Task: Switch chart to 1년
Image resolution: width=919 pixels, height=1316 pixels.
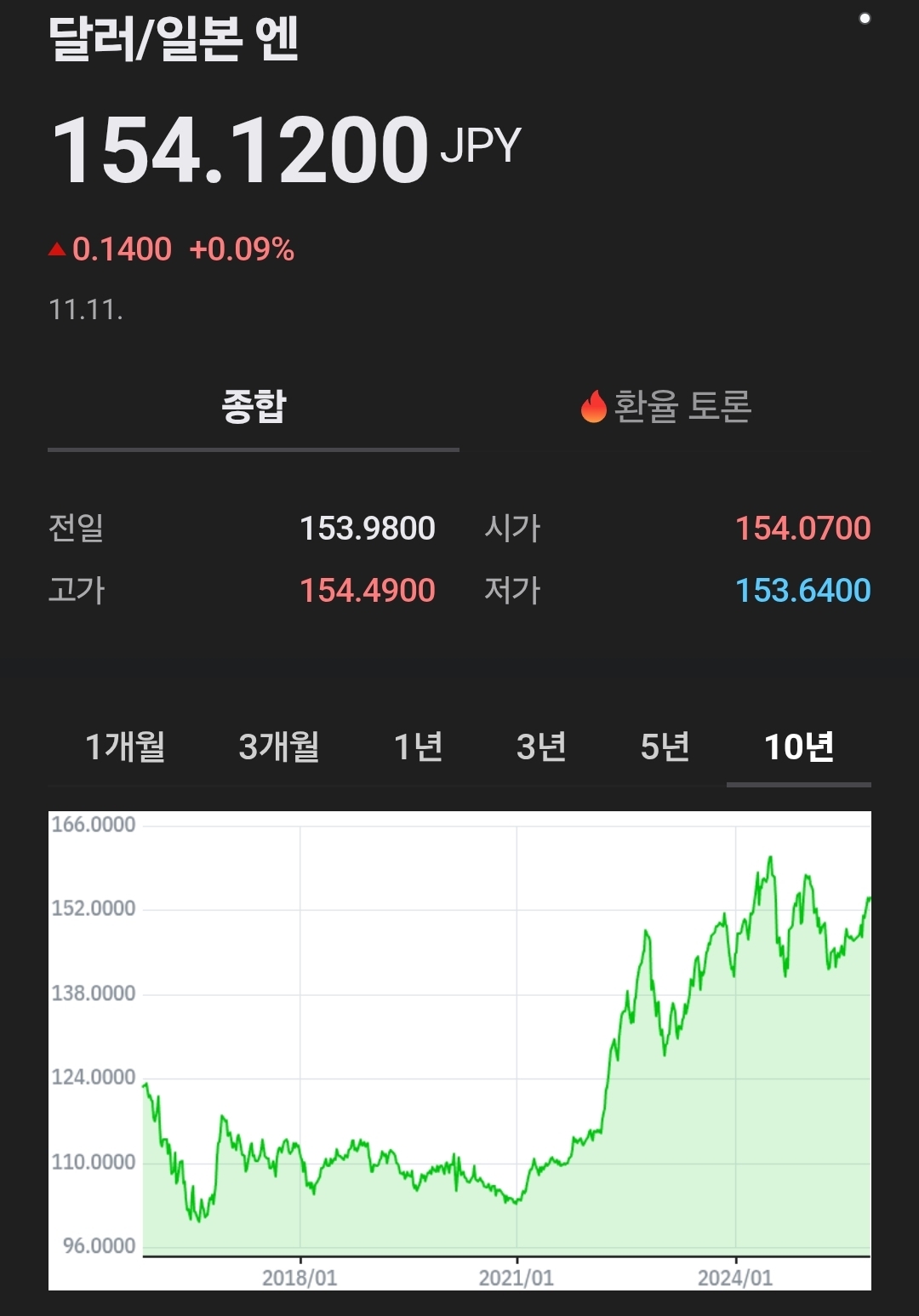Action: coord(418,747)
